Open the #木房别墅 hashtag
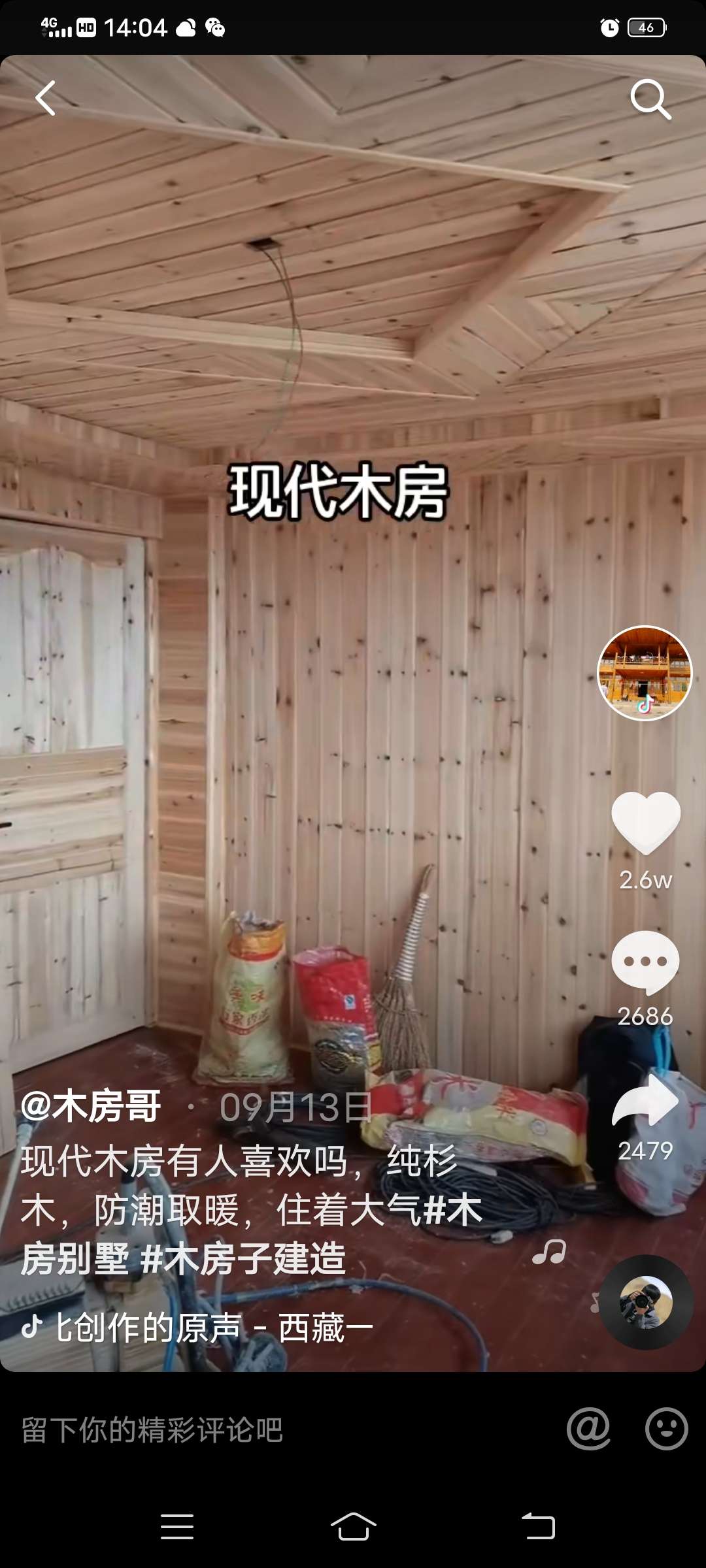The width and height of the screenshot is (706, 1568). pyautogui.click(x=75, y=1258)
